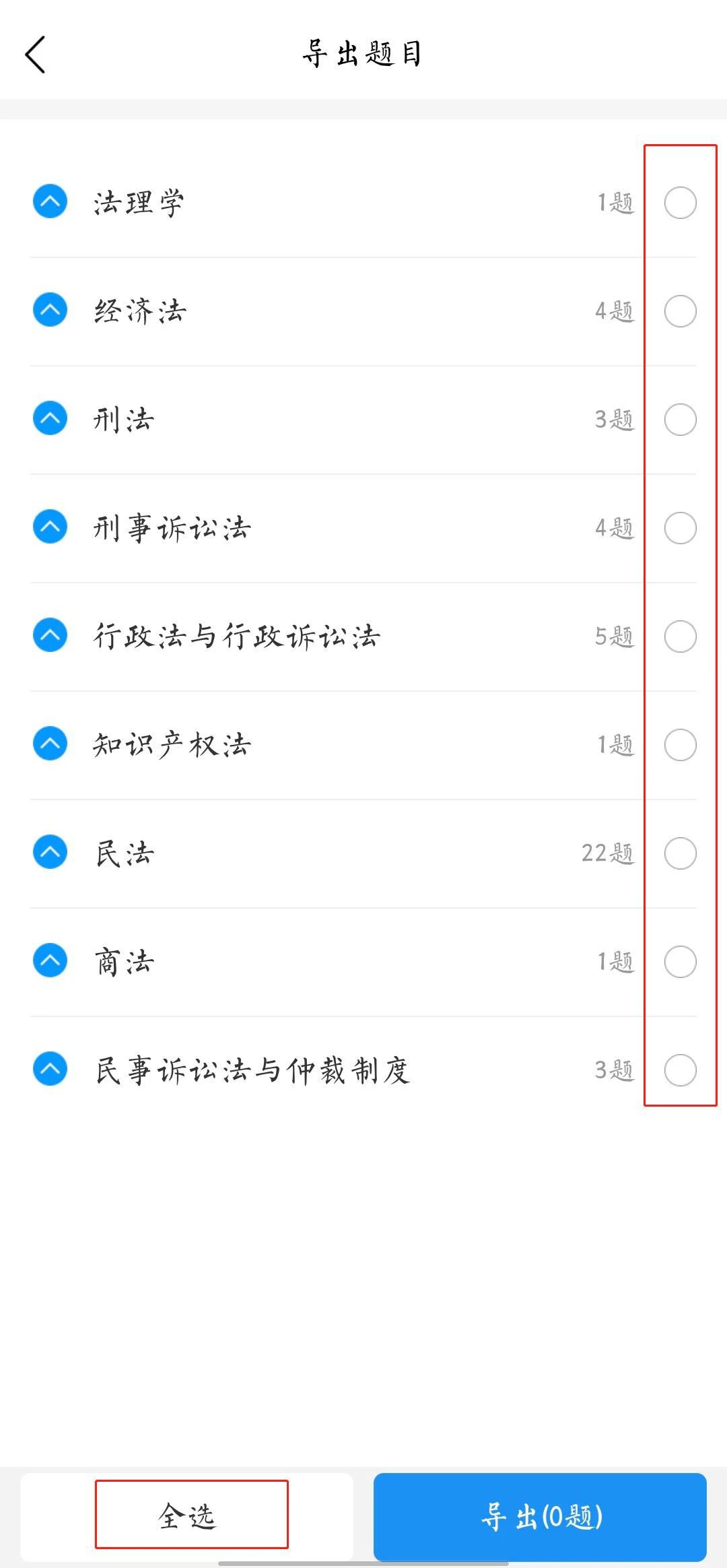Viewport: 727px width, 1568px height.
Task: Tap the 全选 button
Action: point(187,1517)
